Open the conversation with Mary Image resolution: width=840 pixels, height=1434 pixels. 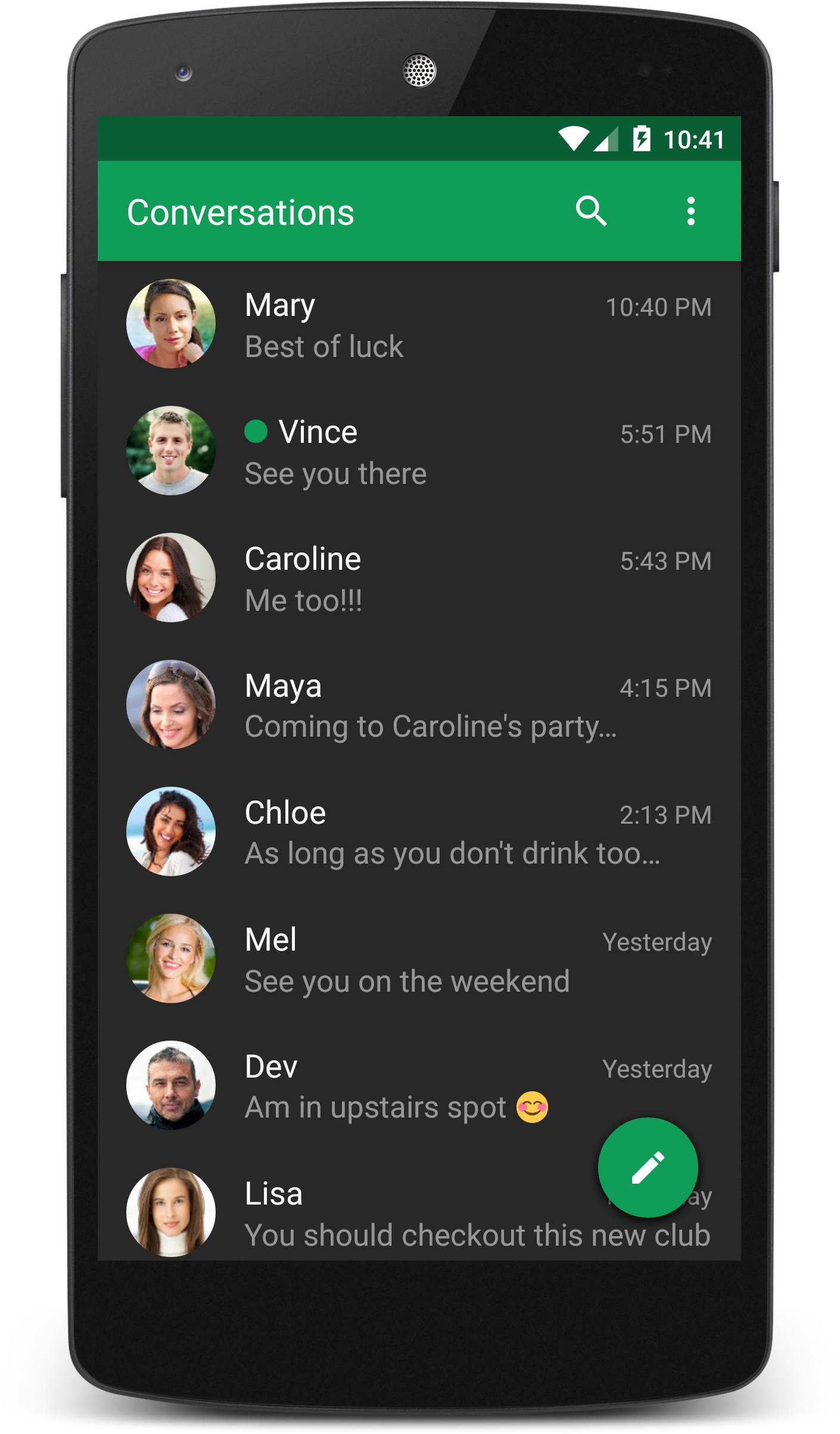click(419, 324)
